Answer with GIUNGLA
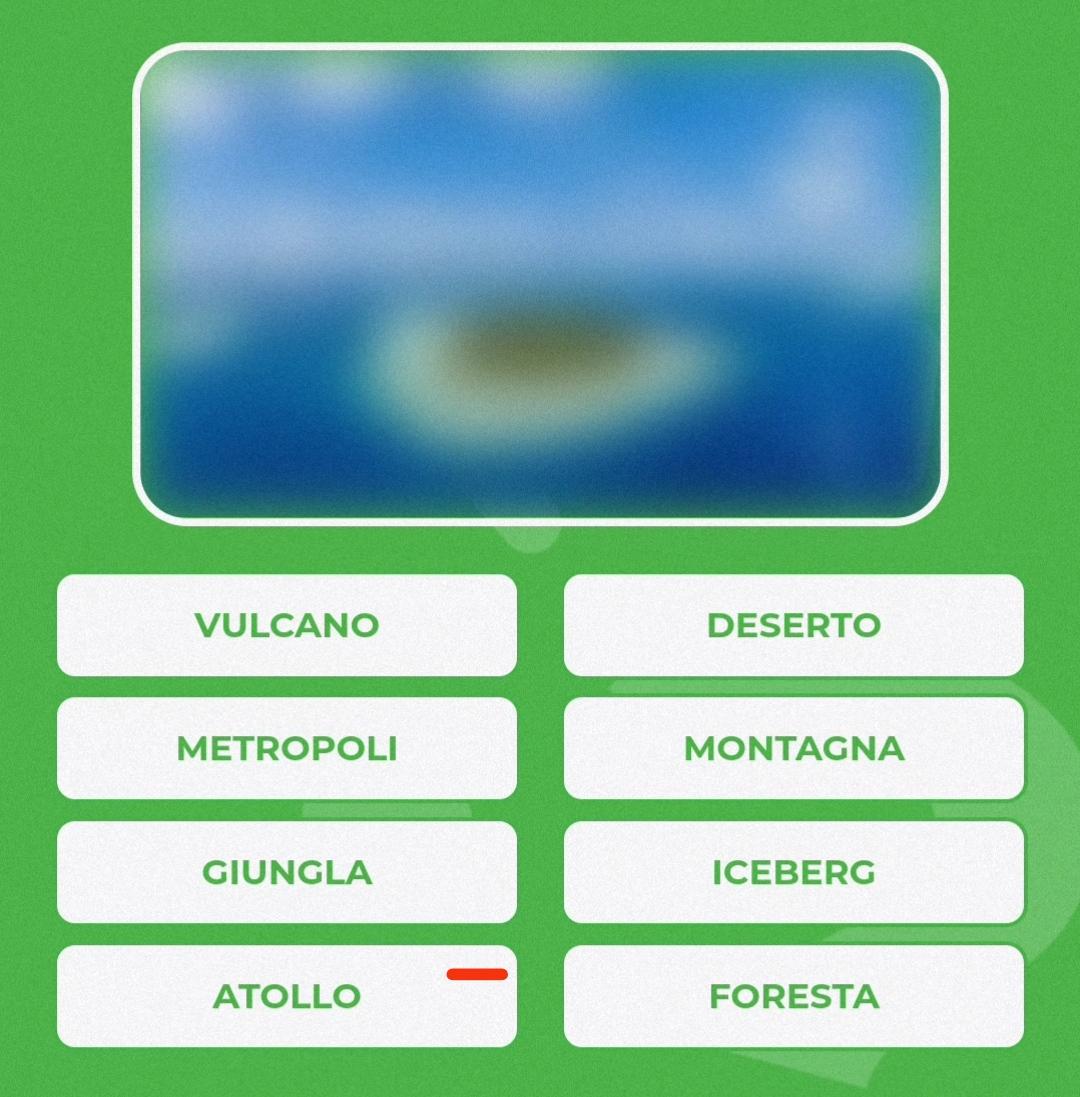Viewport: 1080px width, 1097px height. click(287, 872)
